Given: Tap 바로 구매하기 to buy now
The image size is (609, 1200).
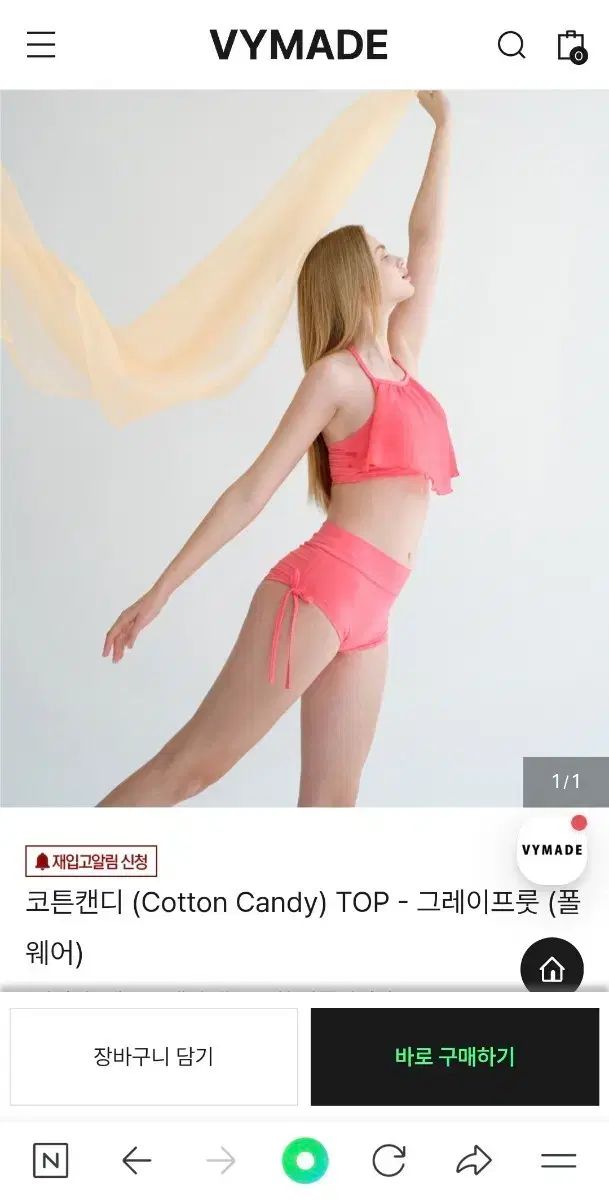Looking at the screenshot, I should [x=454, y=1056].
